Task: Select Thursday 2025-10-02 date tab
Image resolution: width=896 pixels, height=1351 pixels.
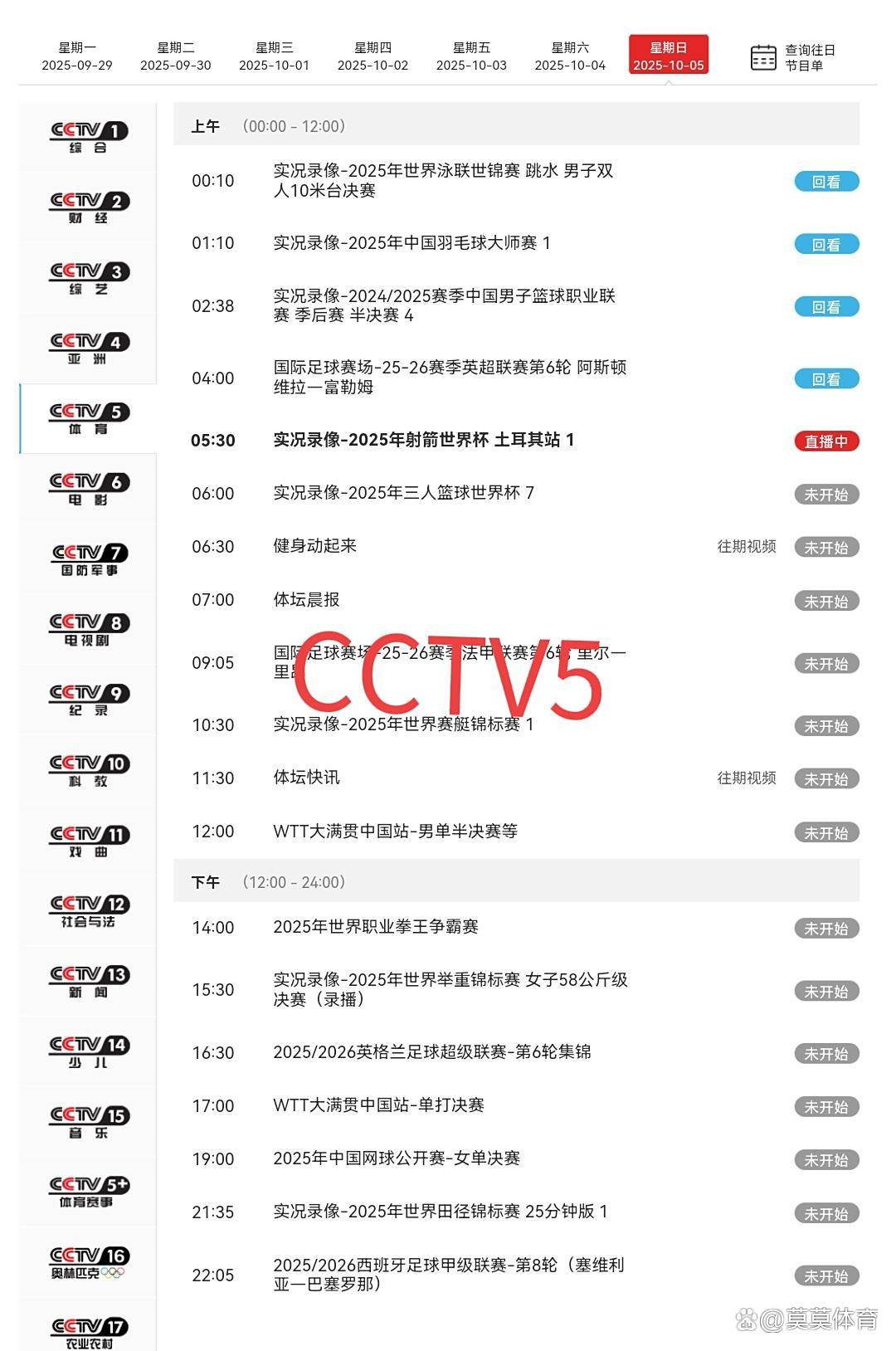Action: tap(373, 56)
